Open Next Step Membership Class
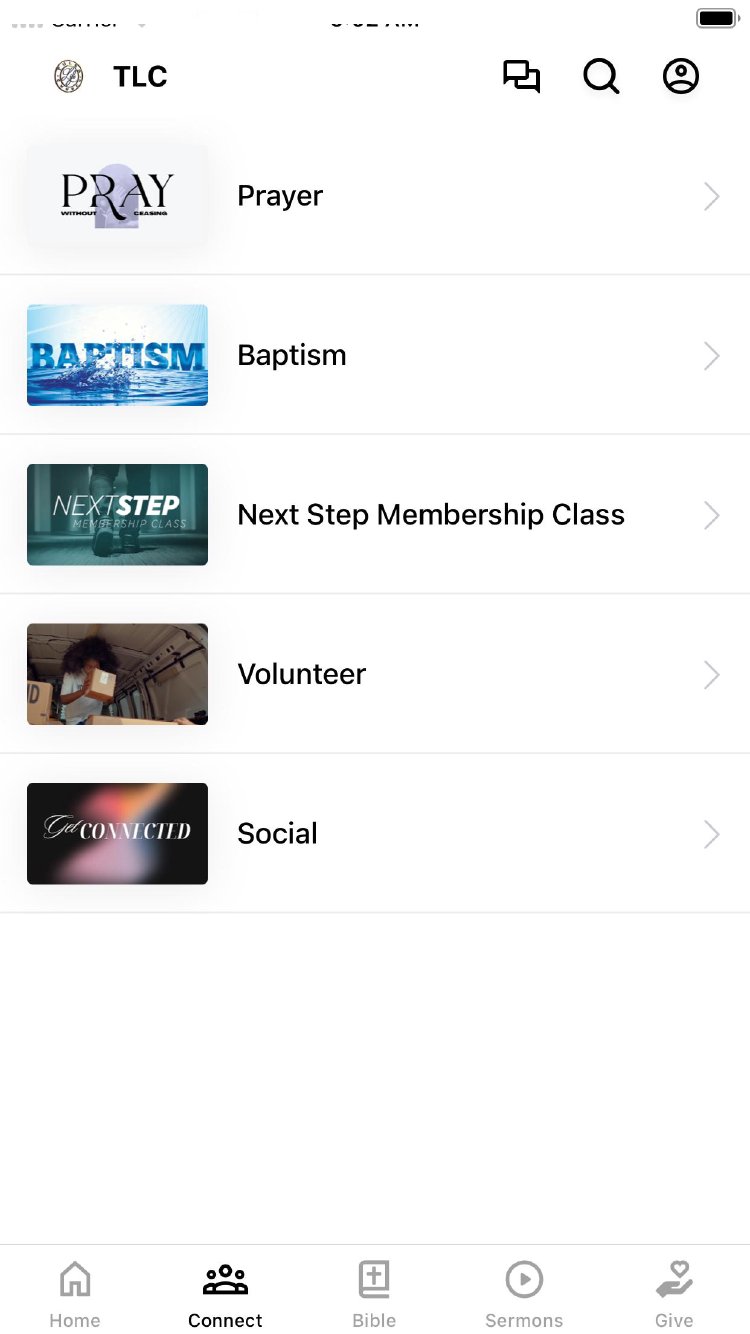Image resolution: width=750 pixels, height=1334 pixels. click(375, 515)
